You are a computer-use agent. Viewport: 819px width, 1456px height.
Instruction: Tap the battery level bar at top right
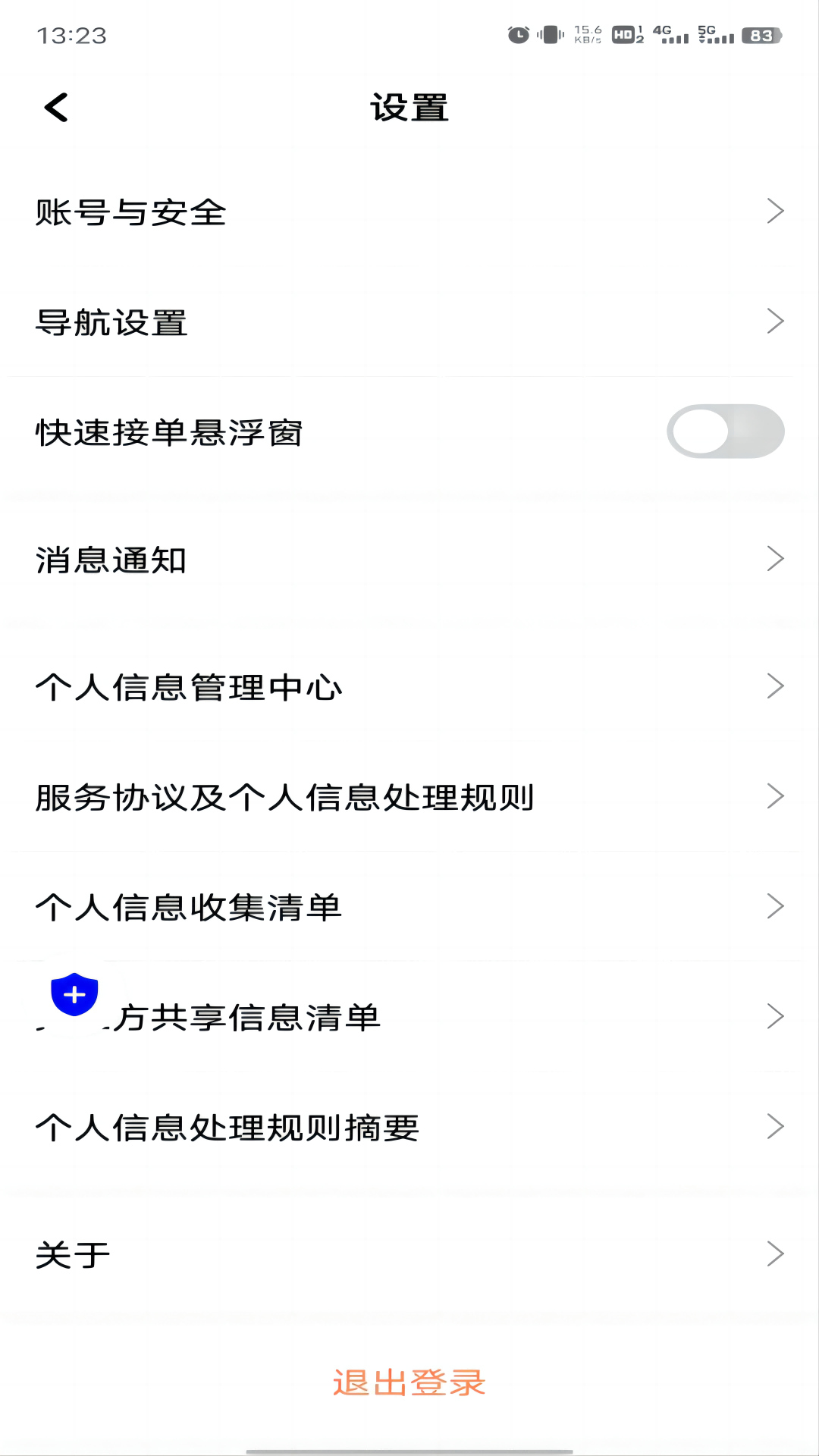[x=763, y=34]
